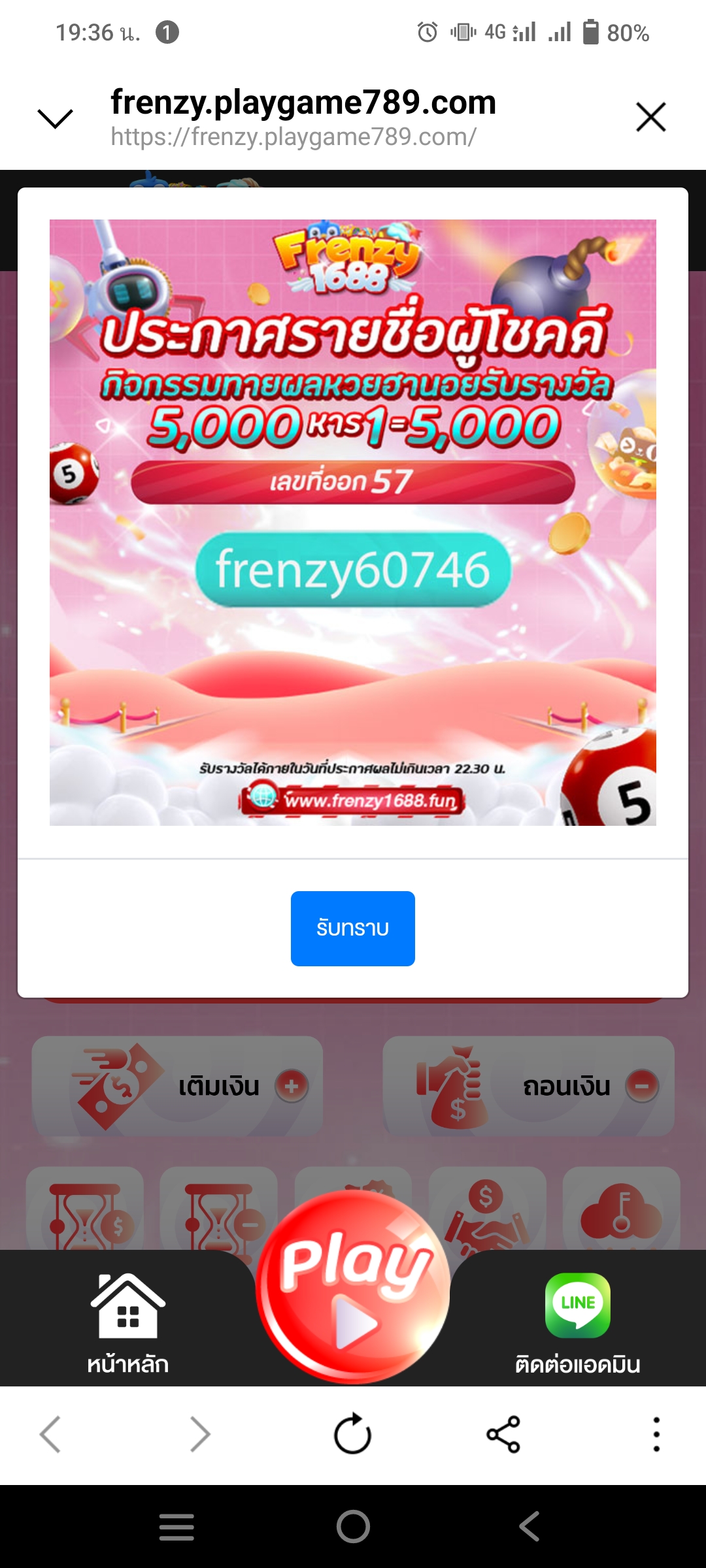Open the browser three-dot overflow menu
This screenshot has height=1568, width=706.
click(656, 1434)
